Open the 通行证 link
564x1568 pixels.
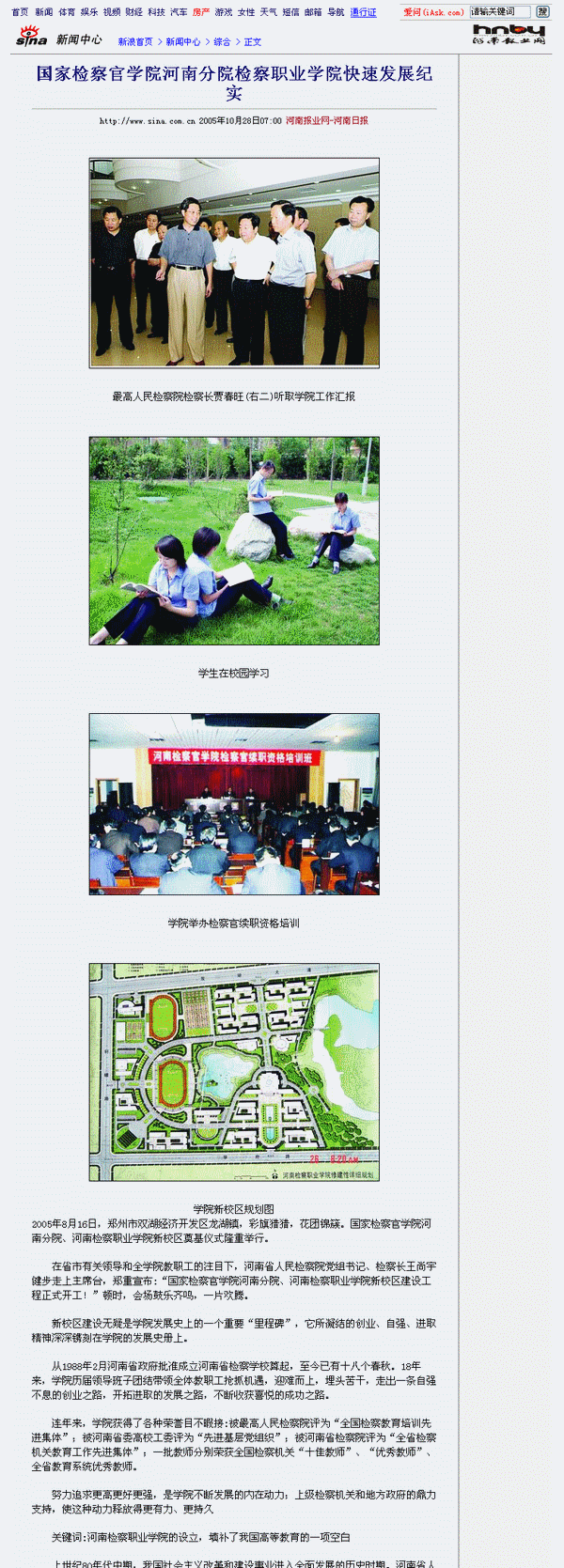(363, 12)
